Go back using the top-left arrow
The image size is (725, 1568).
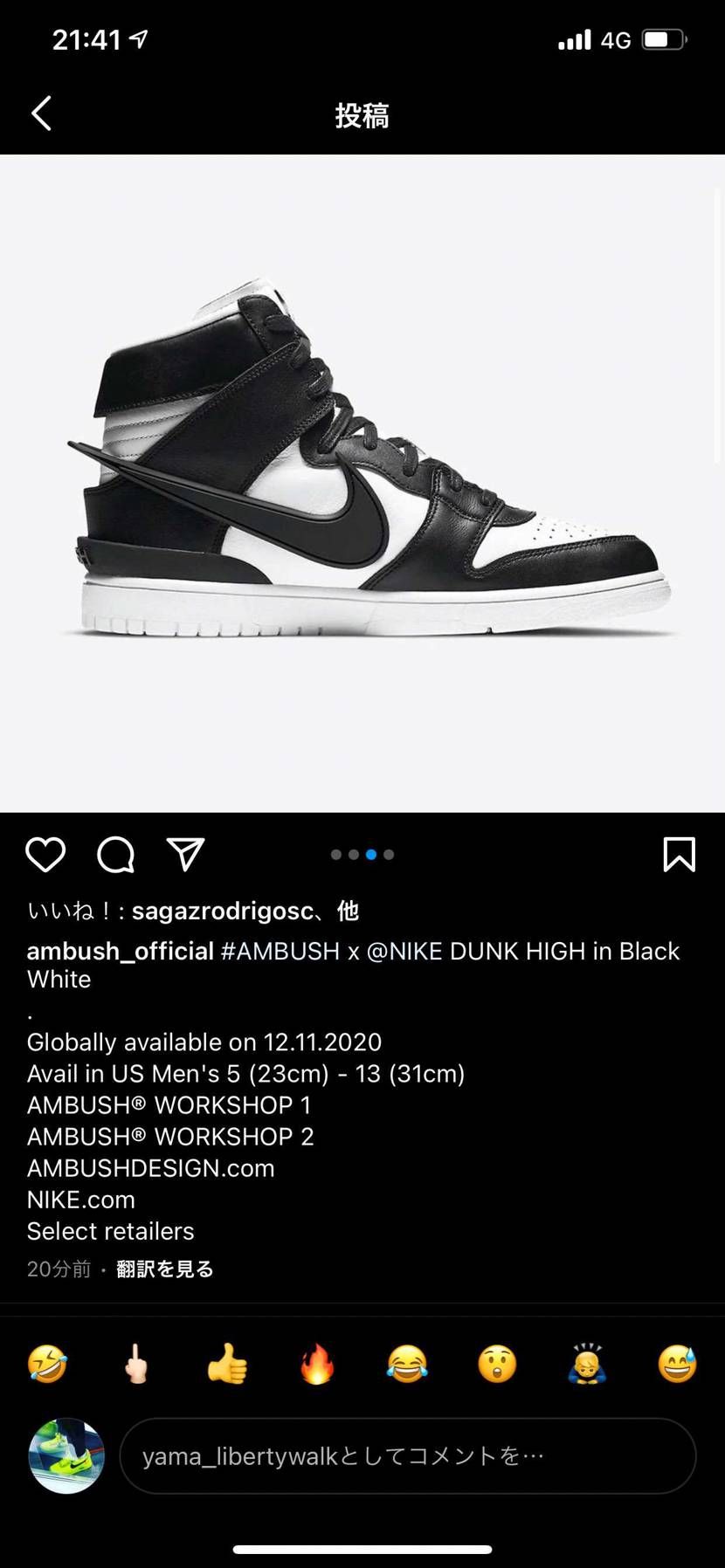click(x=41, y=113)
